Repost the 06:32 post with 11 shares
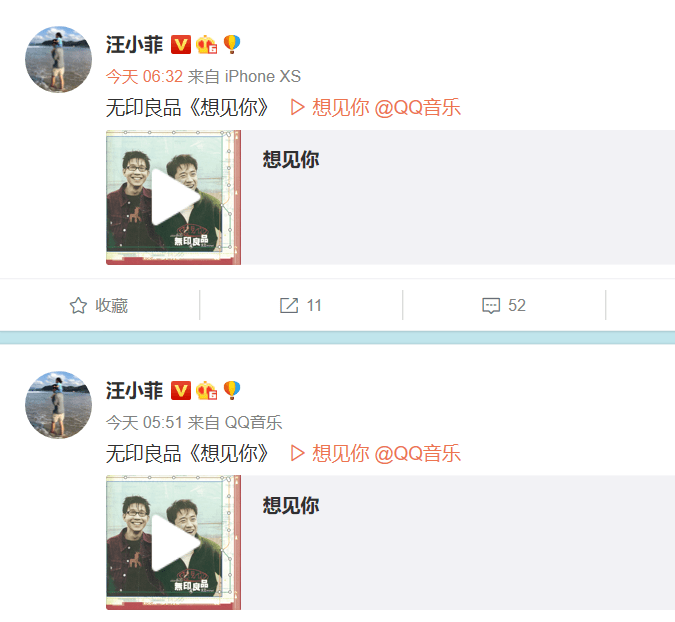Viewport: 675px width, 622px height. (x=301, y=306)
